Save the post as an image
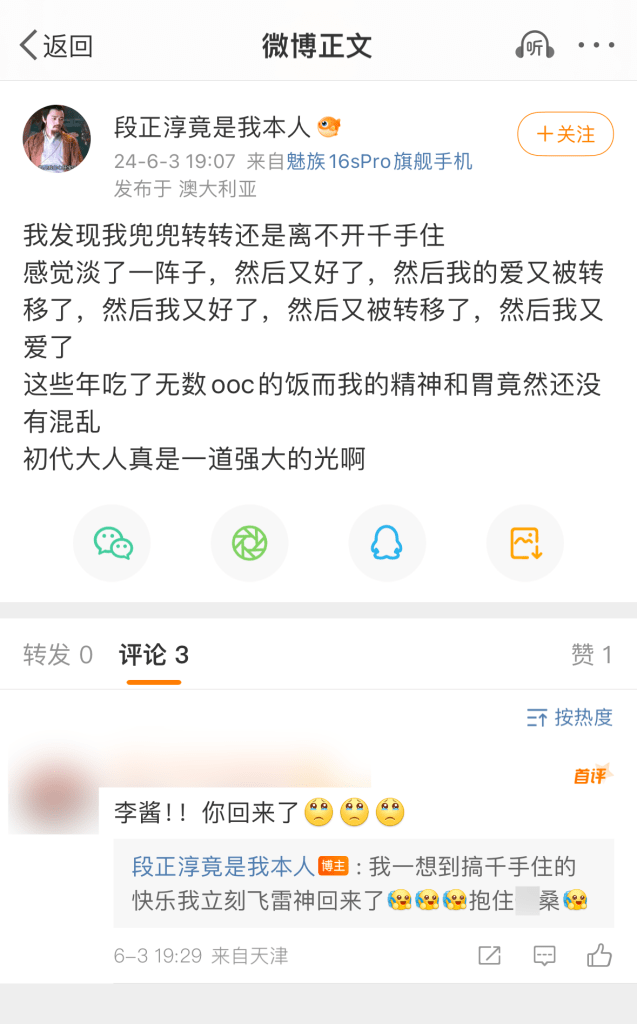 (x=524, y=543)
